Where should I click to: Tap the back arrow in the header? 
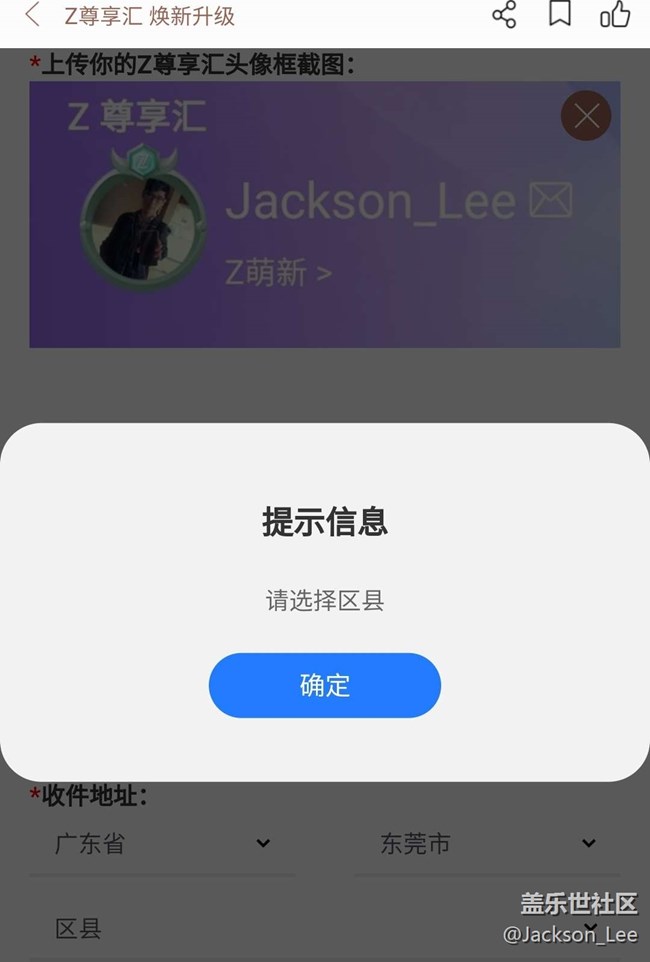point(33,15)
